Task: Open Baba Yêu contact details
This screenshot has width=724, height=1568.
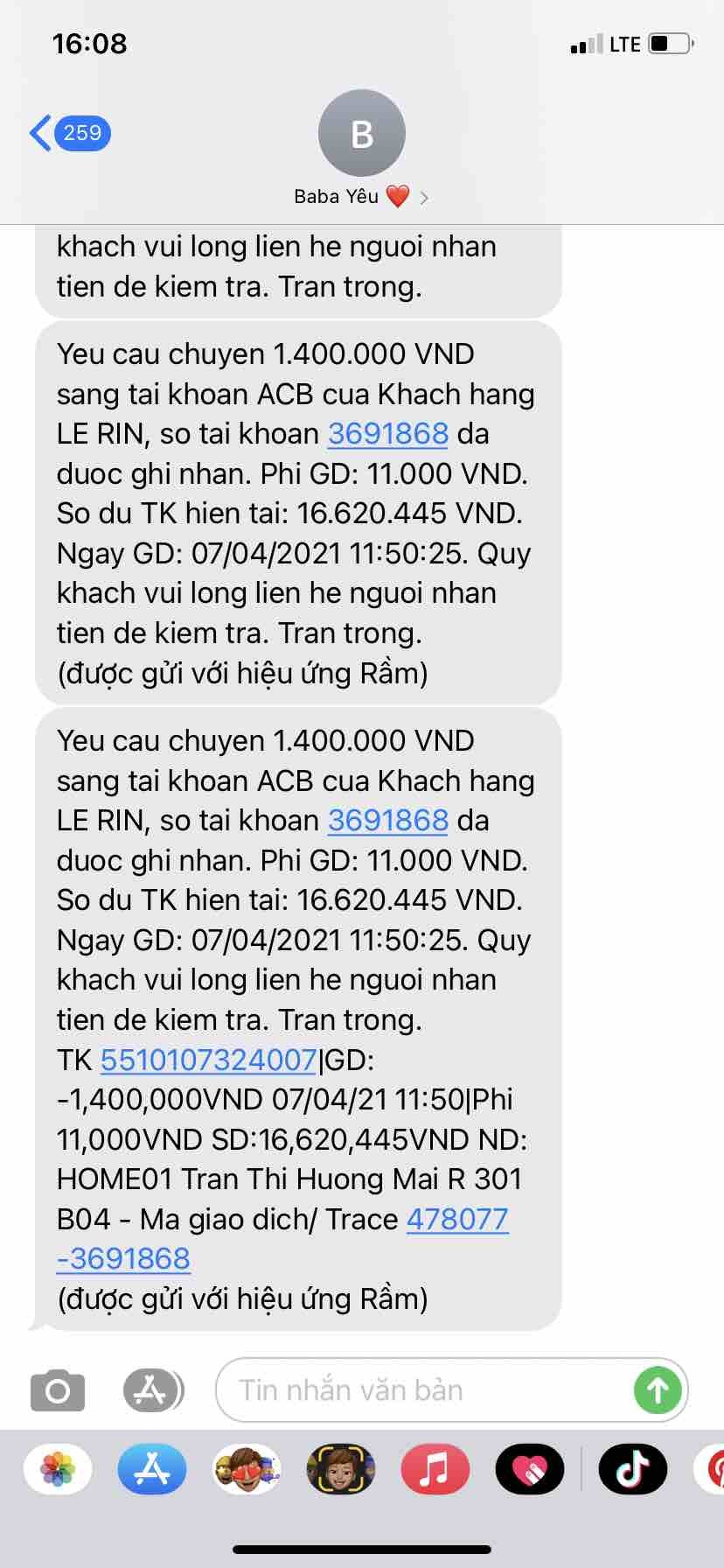Action: coord(361,147)
